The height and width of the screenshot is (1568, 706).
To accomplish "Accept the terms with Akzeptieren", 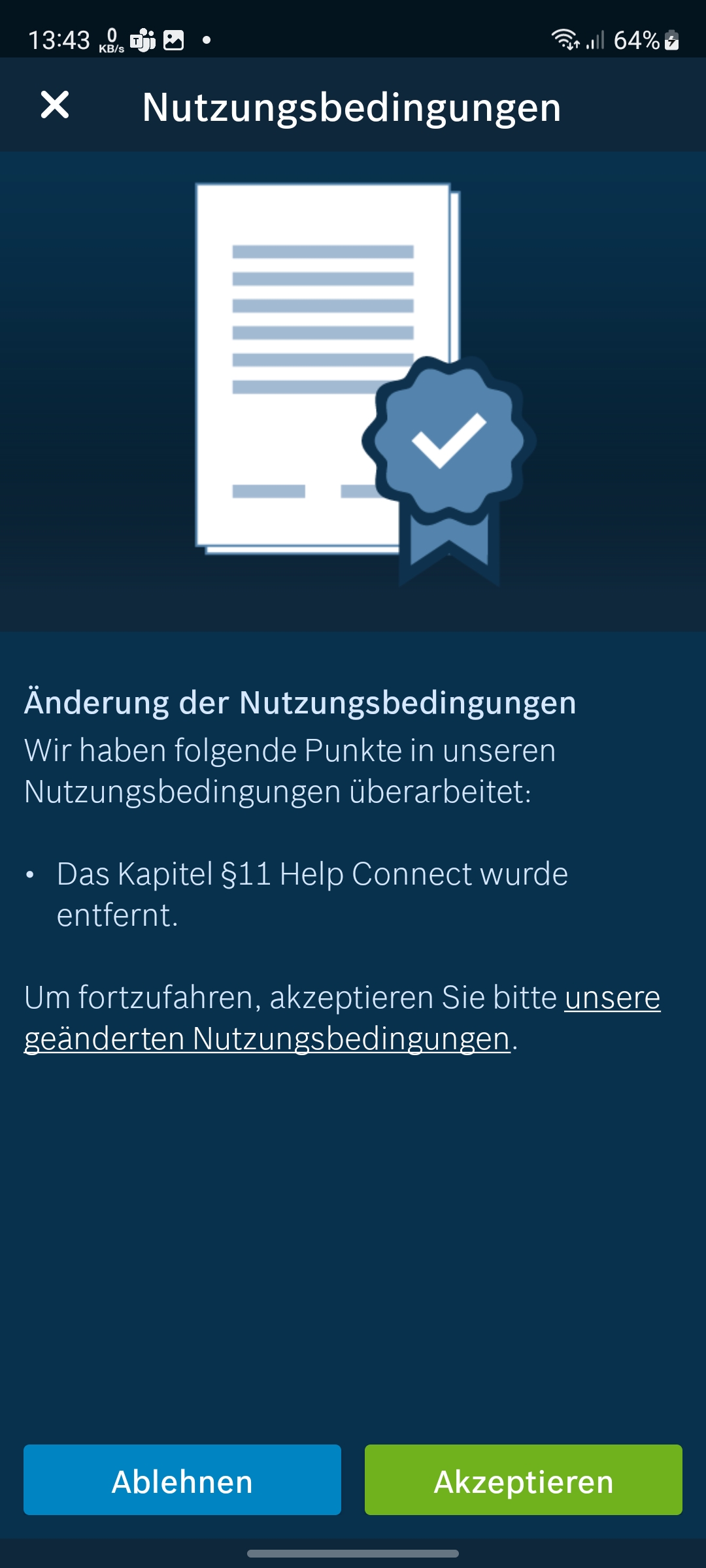I will click(523, 1480).
